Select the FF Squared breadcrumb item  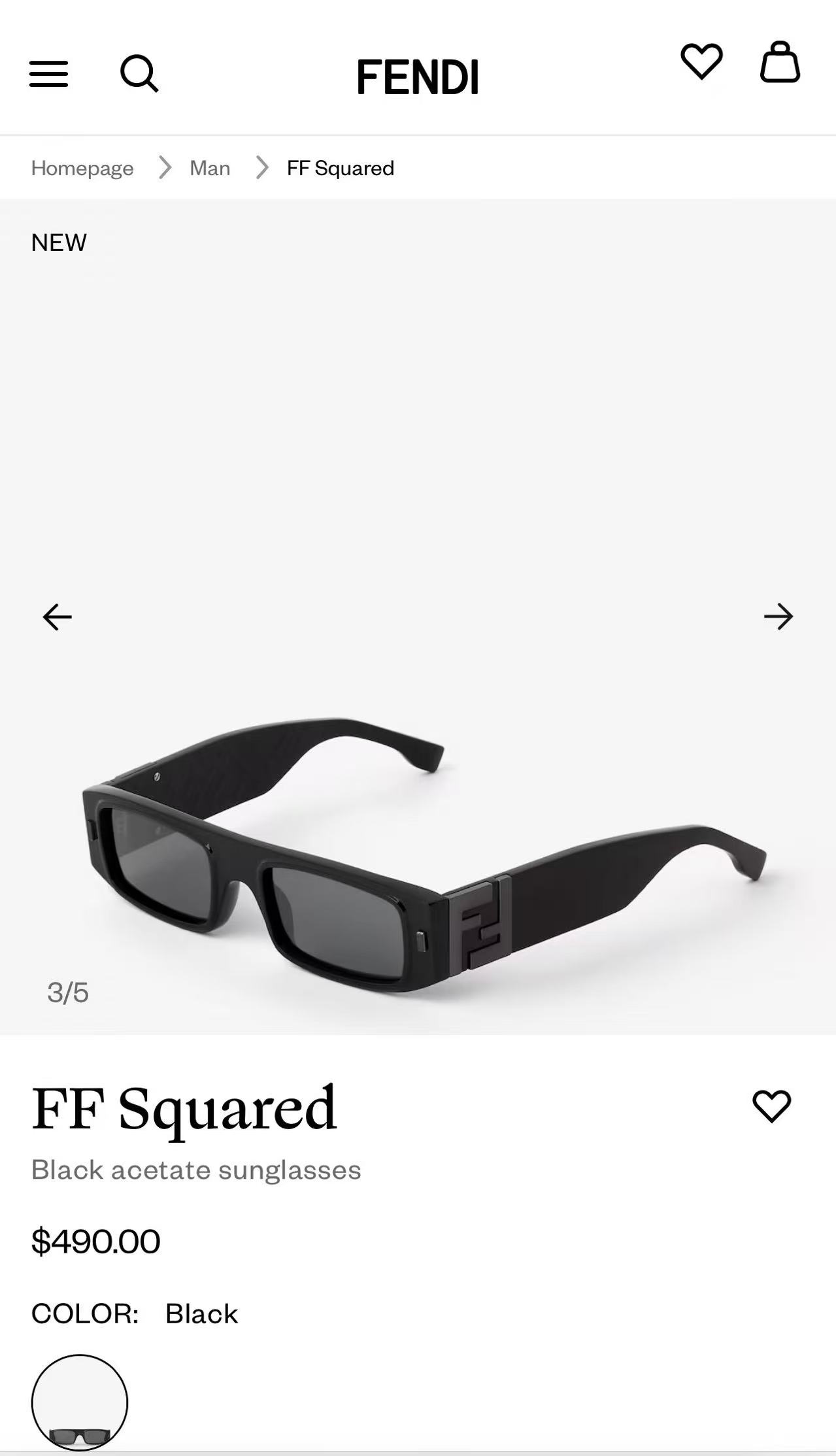[339, 167]
